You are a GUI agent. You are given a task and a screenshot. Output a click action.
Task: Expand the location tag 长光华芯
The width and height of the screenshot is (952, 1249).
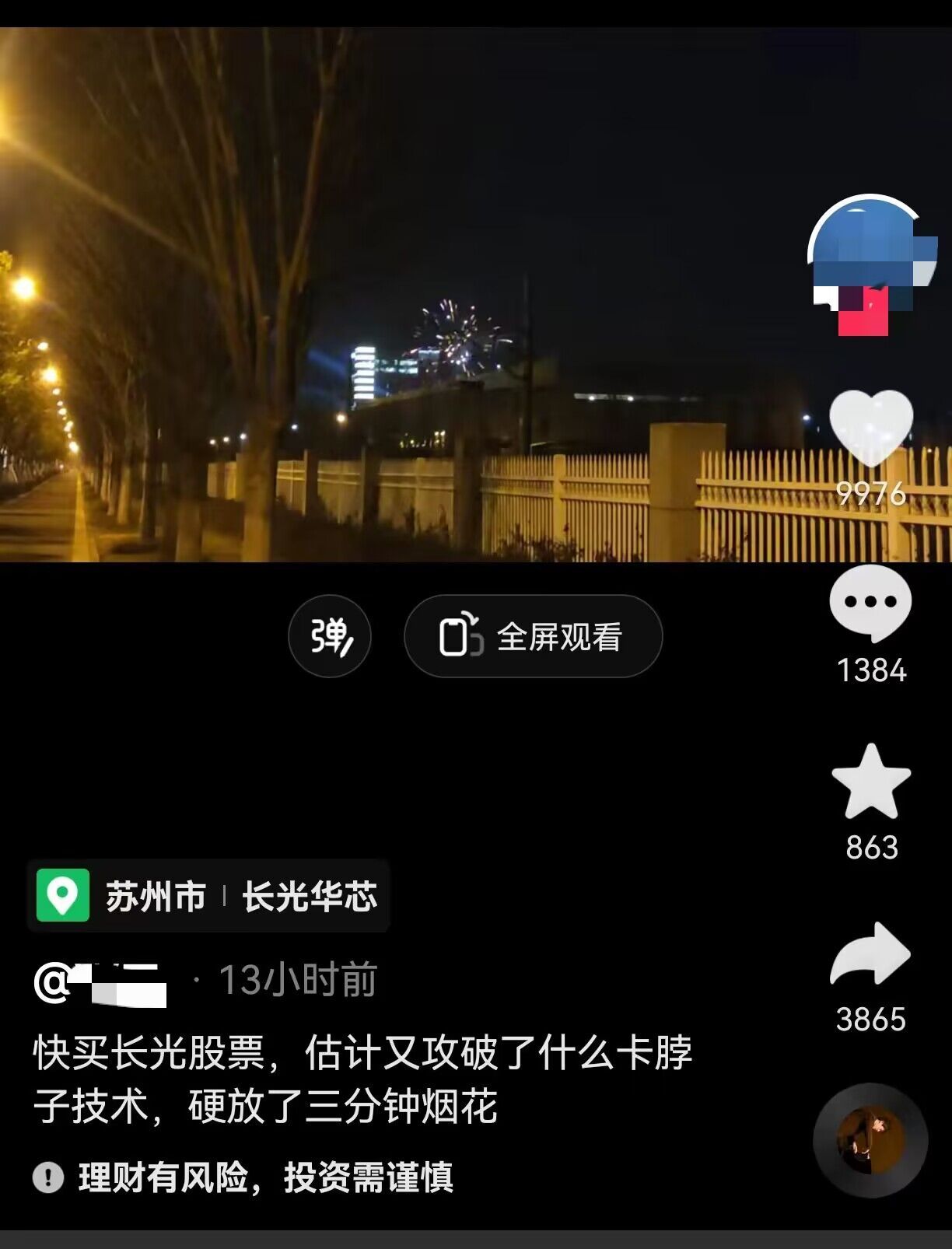point(311,896)
